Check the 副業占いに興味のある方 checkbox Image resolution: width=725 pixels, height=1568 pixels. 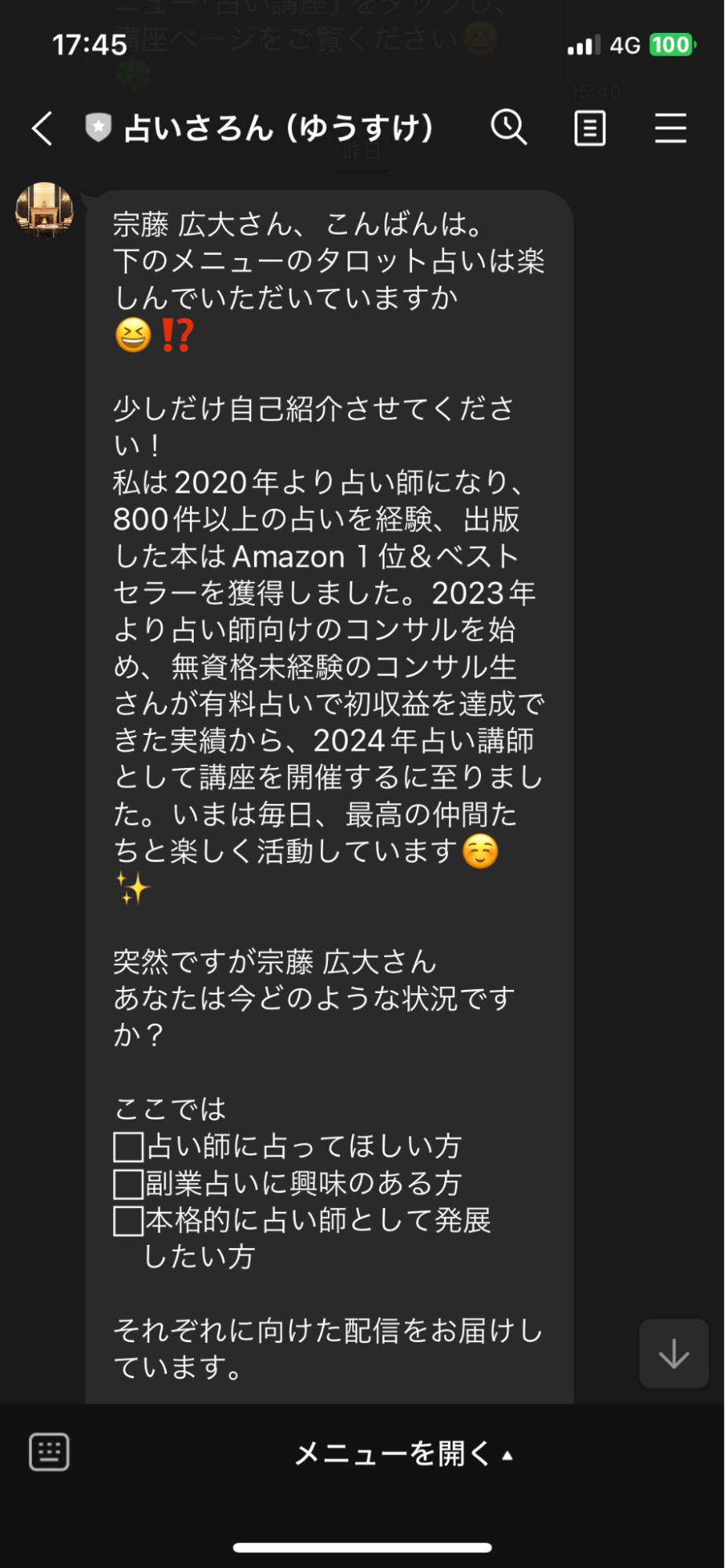128,1184
